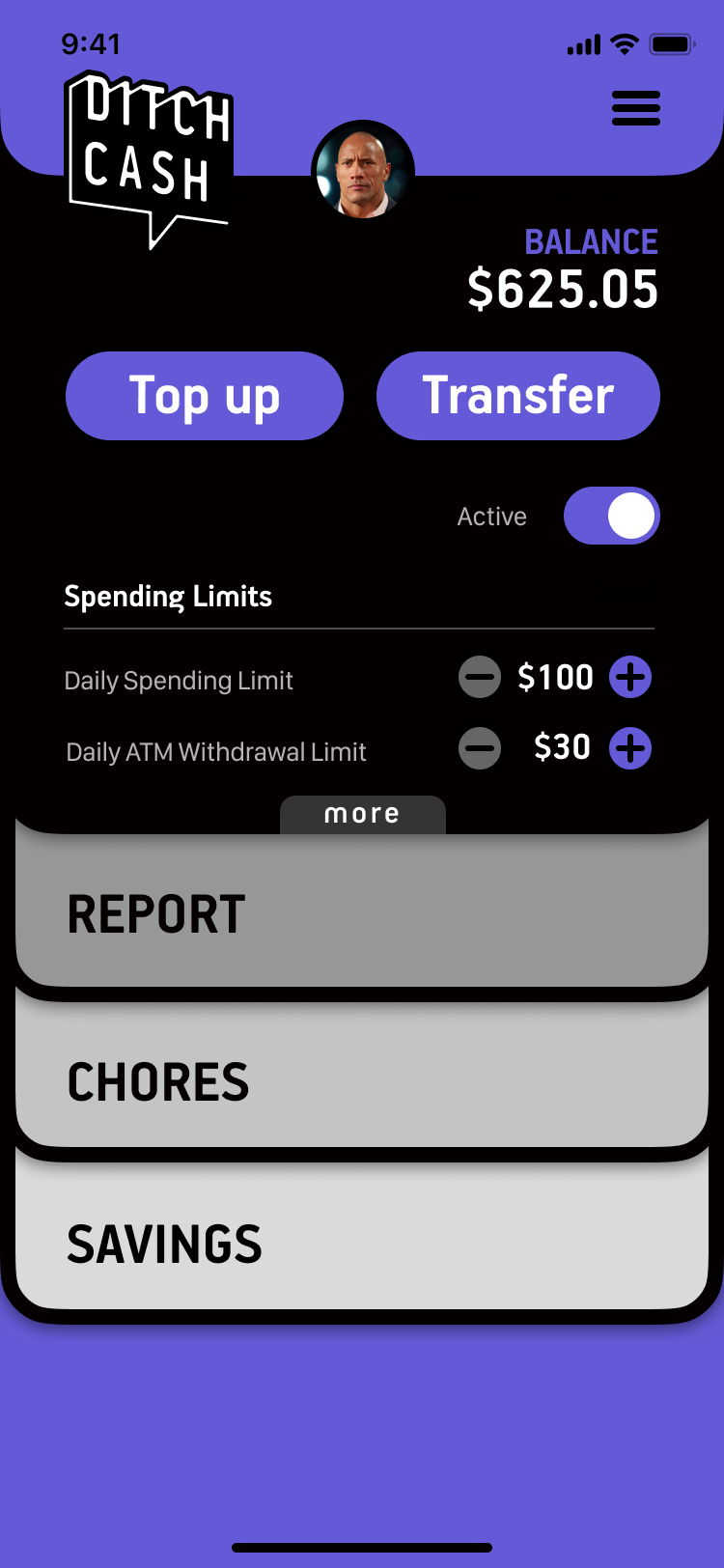Open the hamburger menu

coord(636,109)
